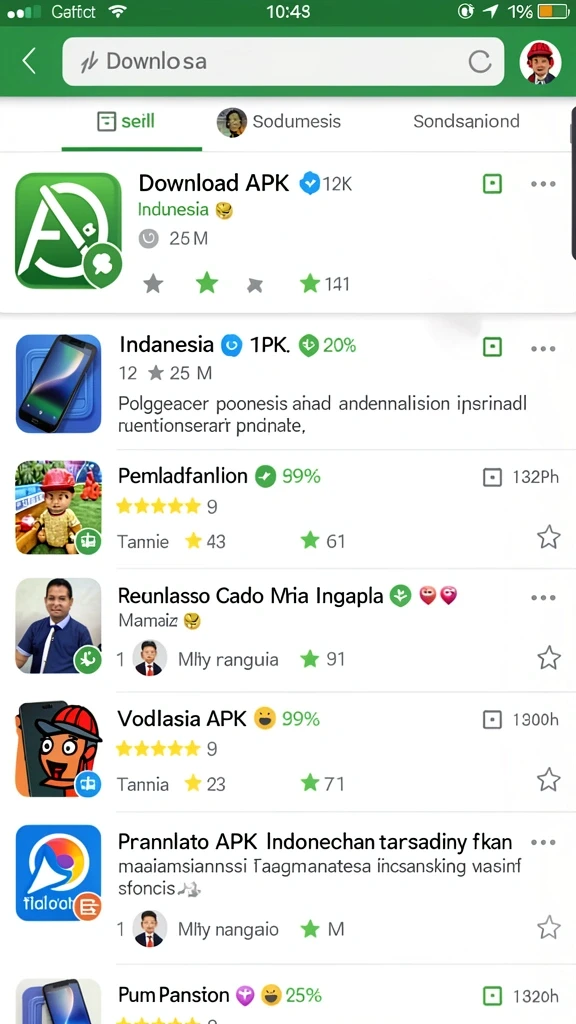
Task: Switch to the Sodumesis tab
Action: coord(279,121)
